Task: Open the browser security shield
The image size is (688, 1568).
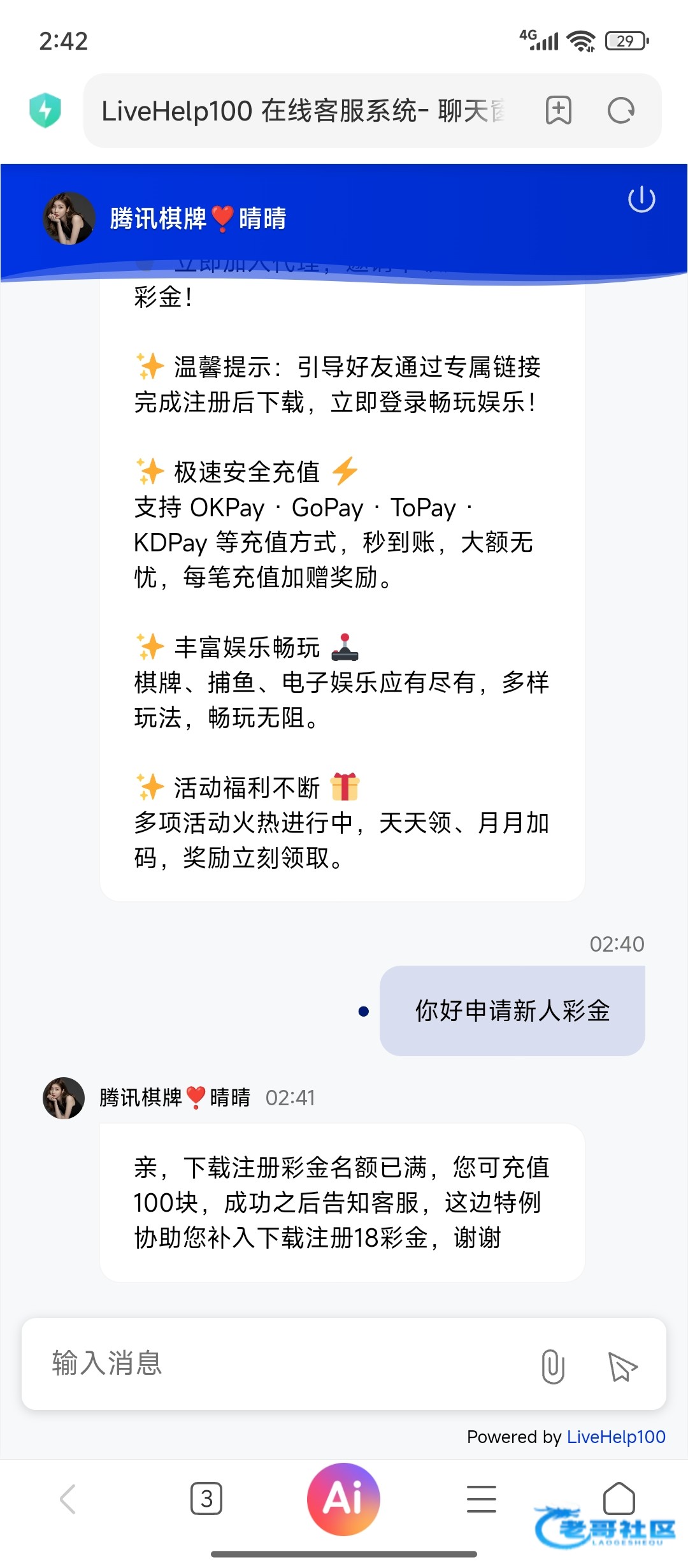Action: click(x=45, y=110)
